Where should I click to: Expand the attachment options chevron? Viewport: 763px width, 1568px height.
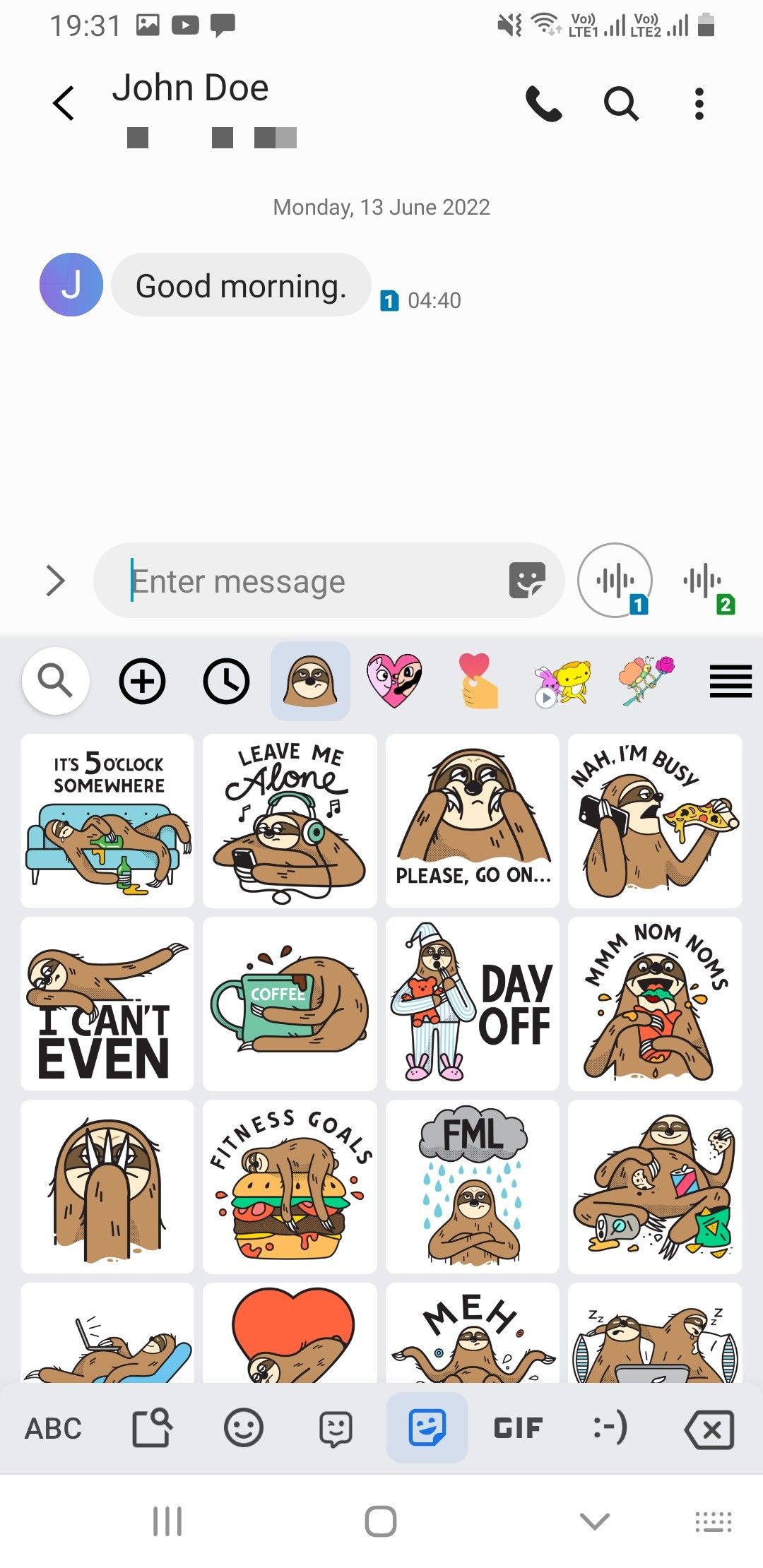click(55, 581)
